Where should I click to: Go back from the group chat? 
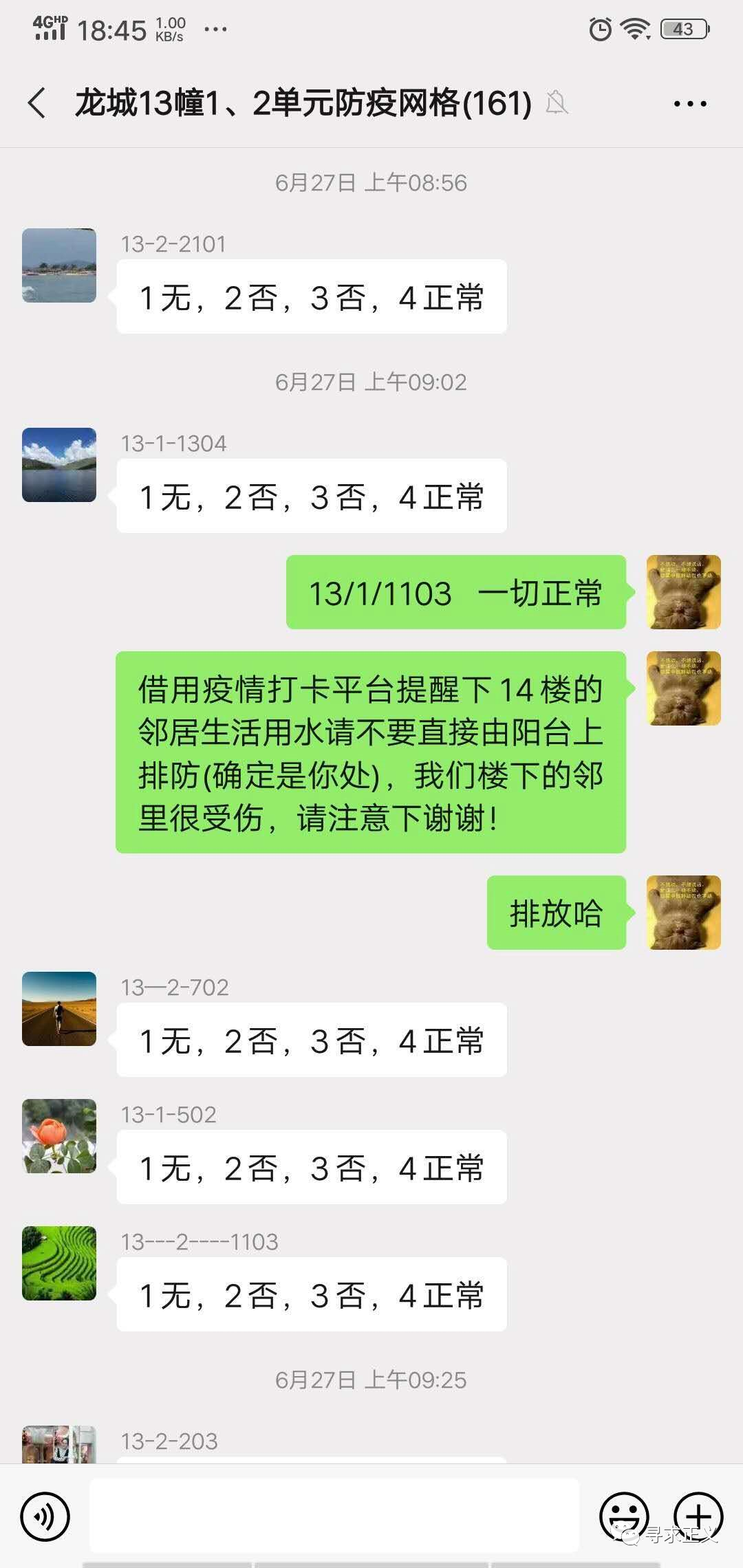[x=37, y=104]
